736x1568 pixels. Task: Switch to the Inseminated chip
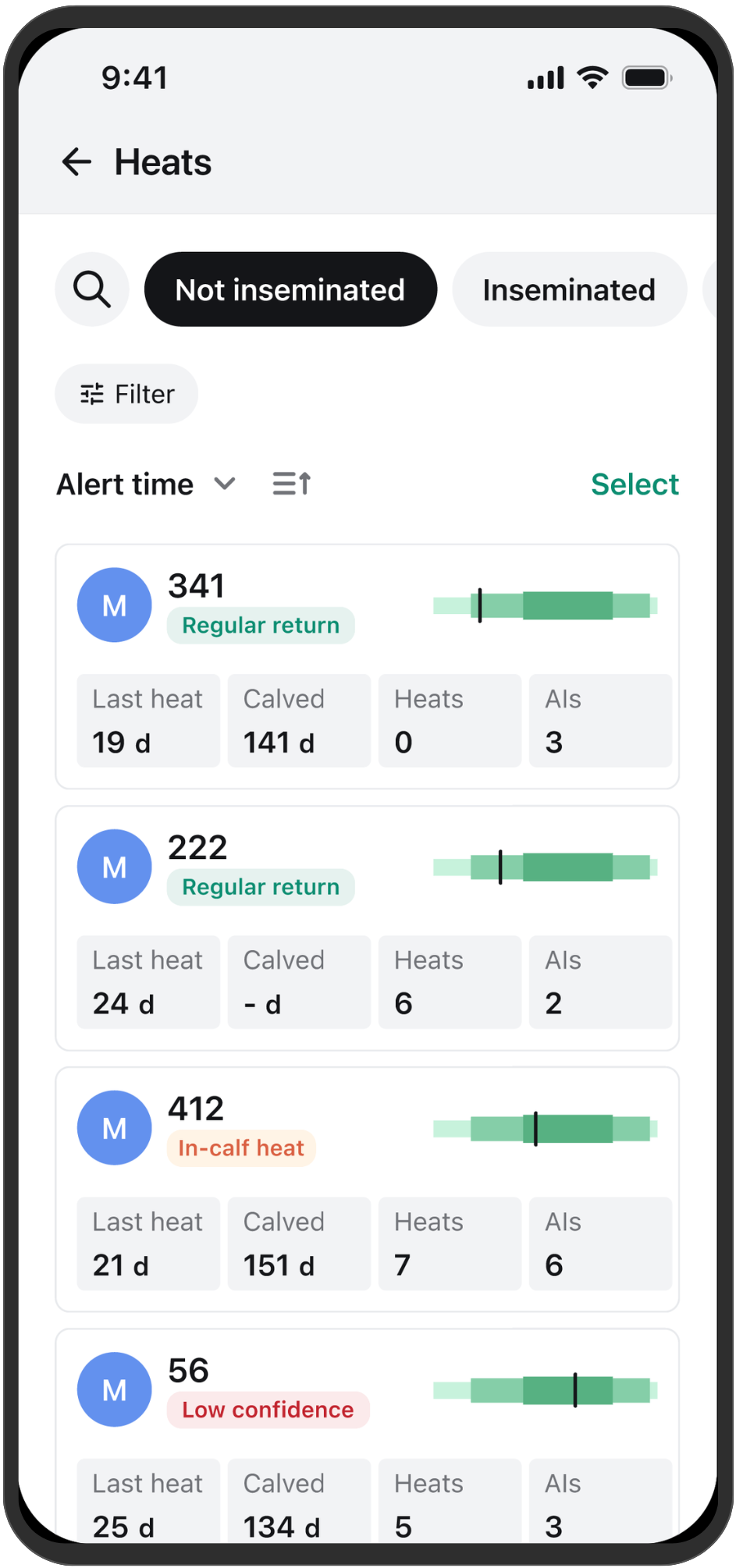tap(569, 289)
